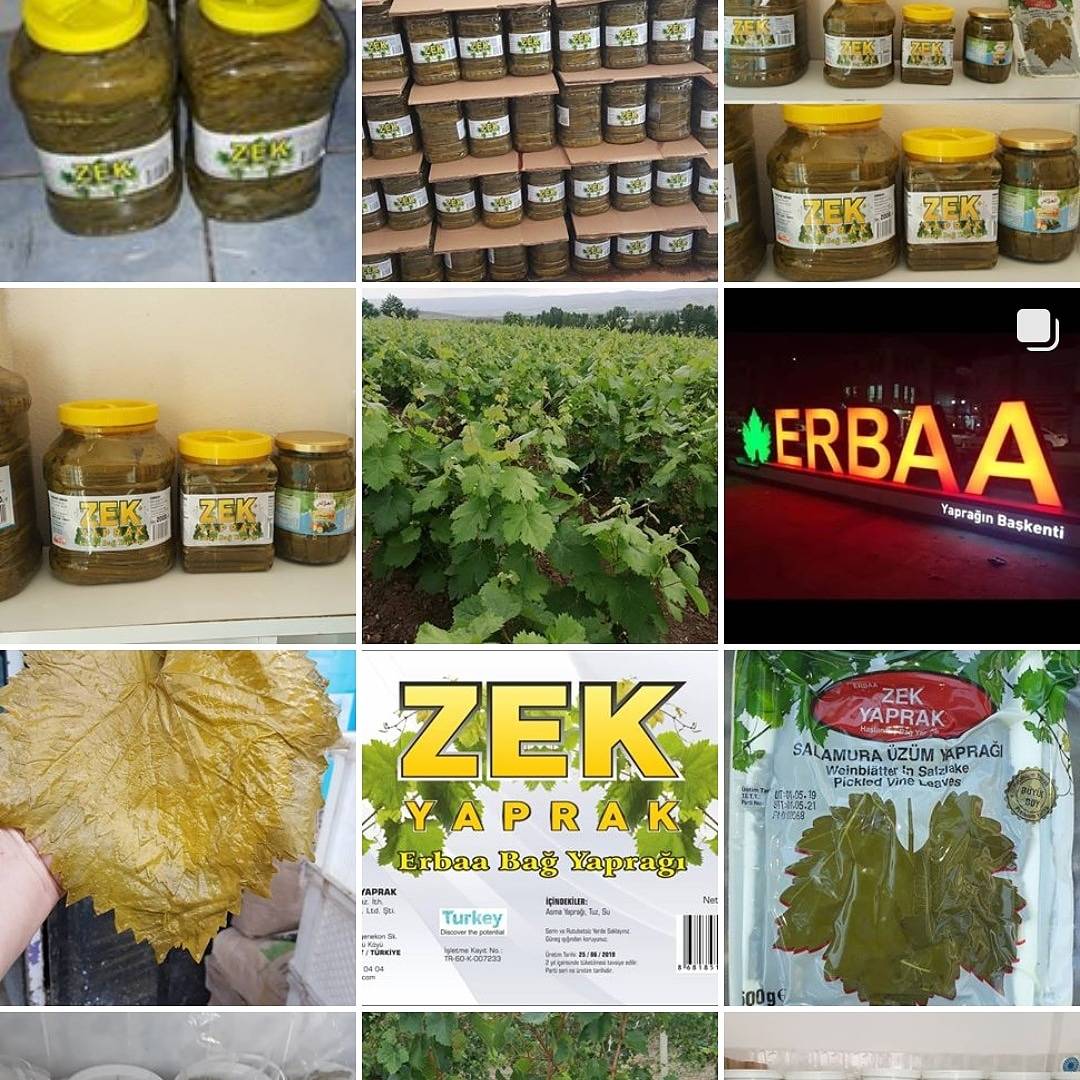The height and width of the screenshot is (1080, 1080).
Task: View the green vineyard field post
Action: [x=539, y=465]
